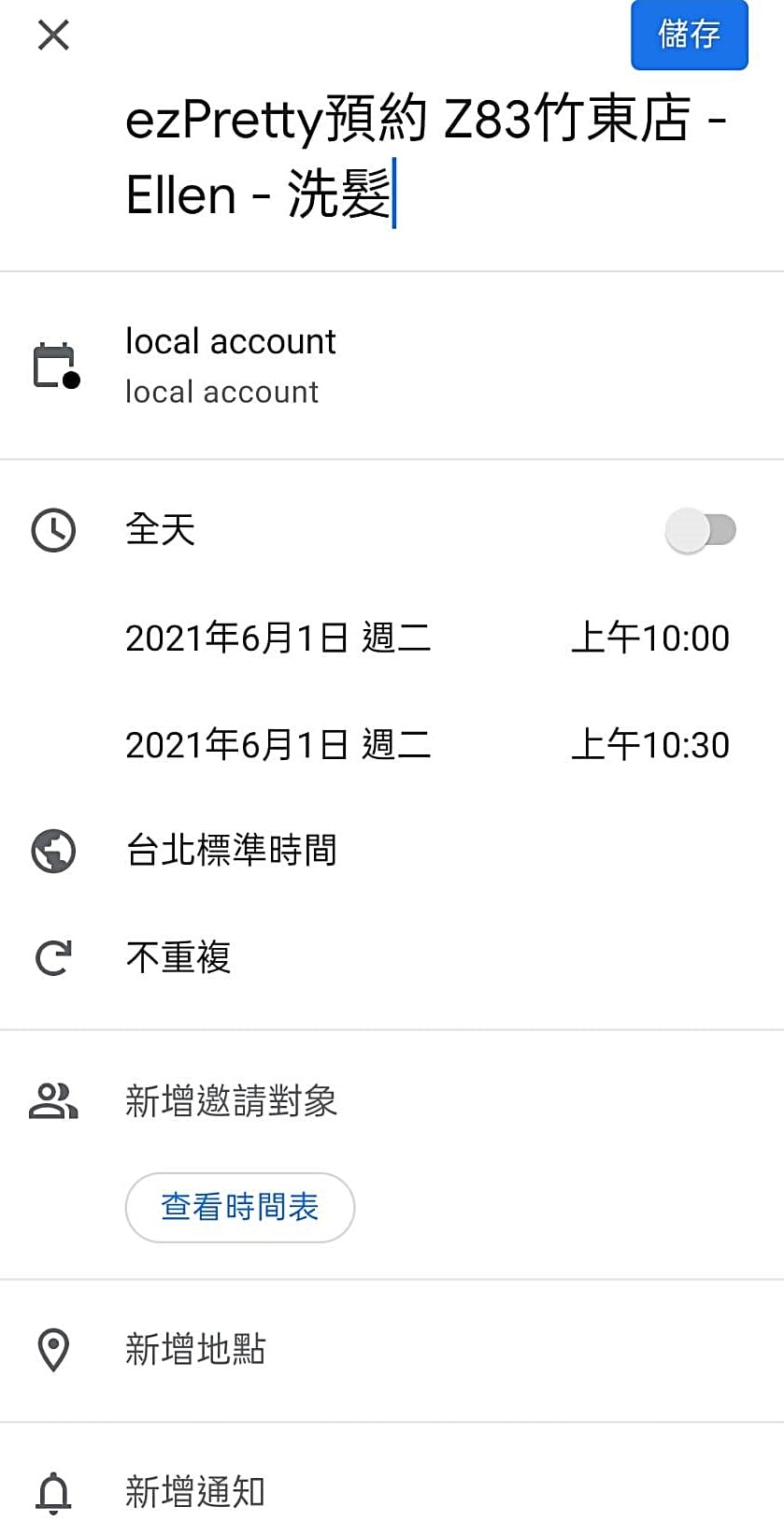Image resolution: width=784 pixels, height=1521 pixels.
Task: Change the end time 上午10:30
Action: [649, 745]
